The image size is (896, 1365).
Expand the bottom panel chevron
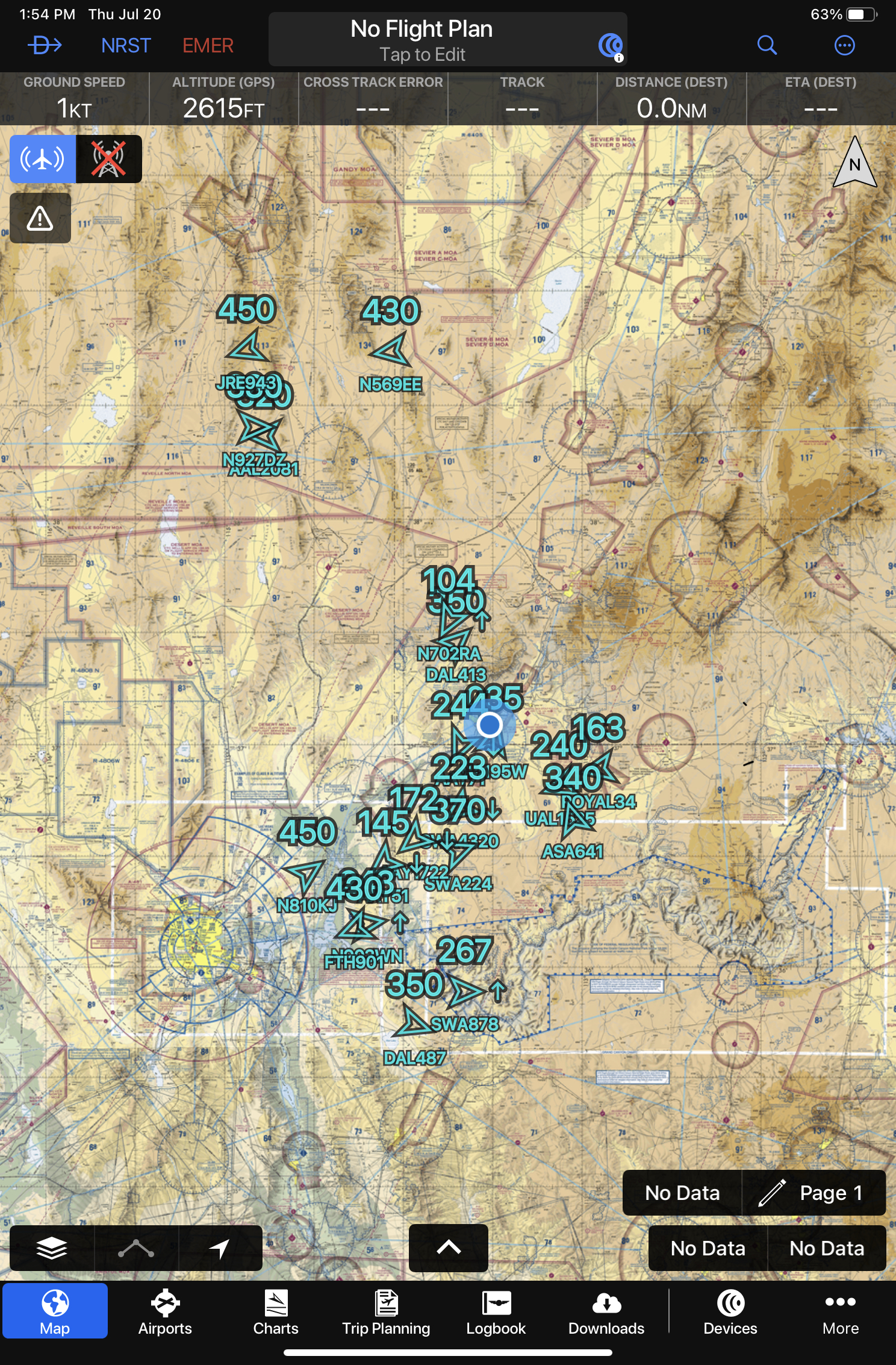448,1248
